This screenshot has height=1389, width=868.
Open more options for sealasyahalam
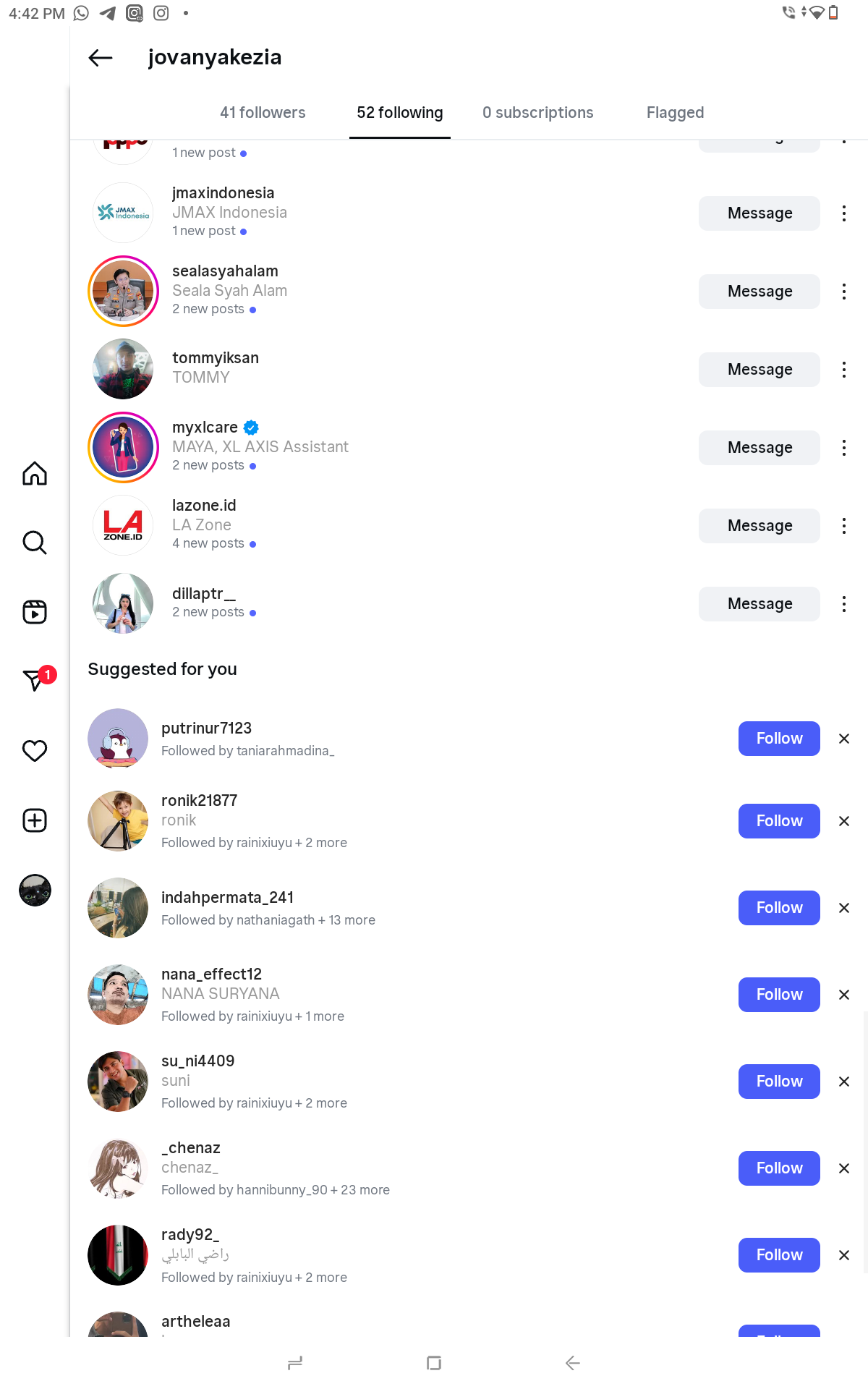coord(843,292)
